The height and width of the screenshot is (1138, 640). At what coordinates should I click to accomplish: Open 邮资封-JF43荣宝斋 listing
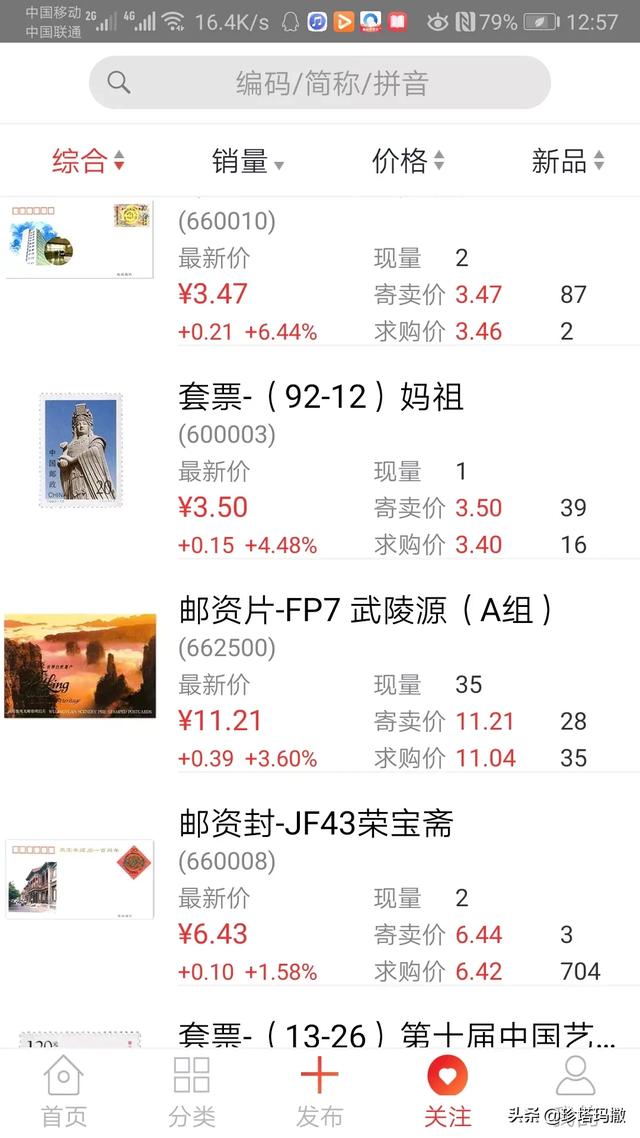click(x=316, y=824)
